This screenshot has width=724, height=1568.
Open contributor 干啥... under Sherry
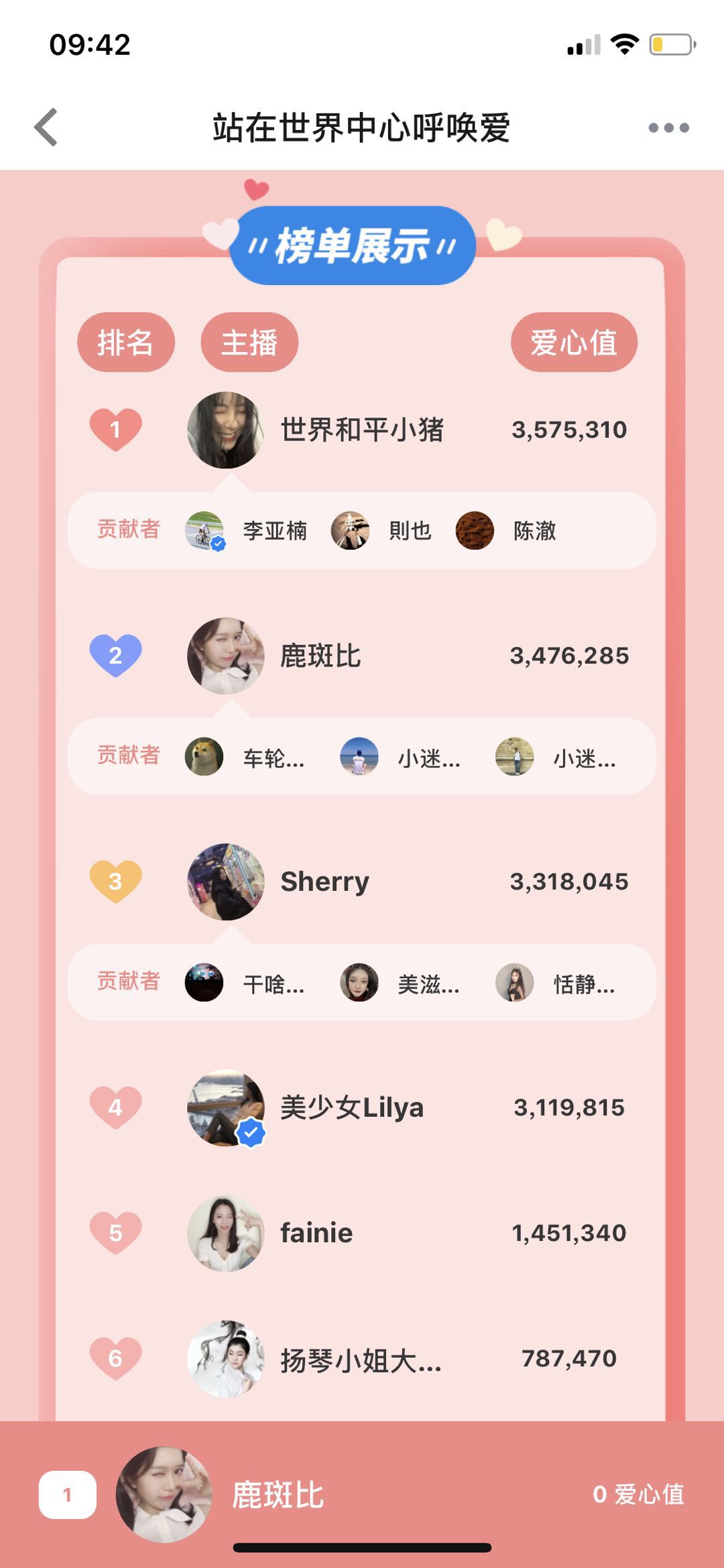tap(245, 983)
